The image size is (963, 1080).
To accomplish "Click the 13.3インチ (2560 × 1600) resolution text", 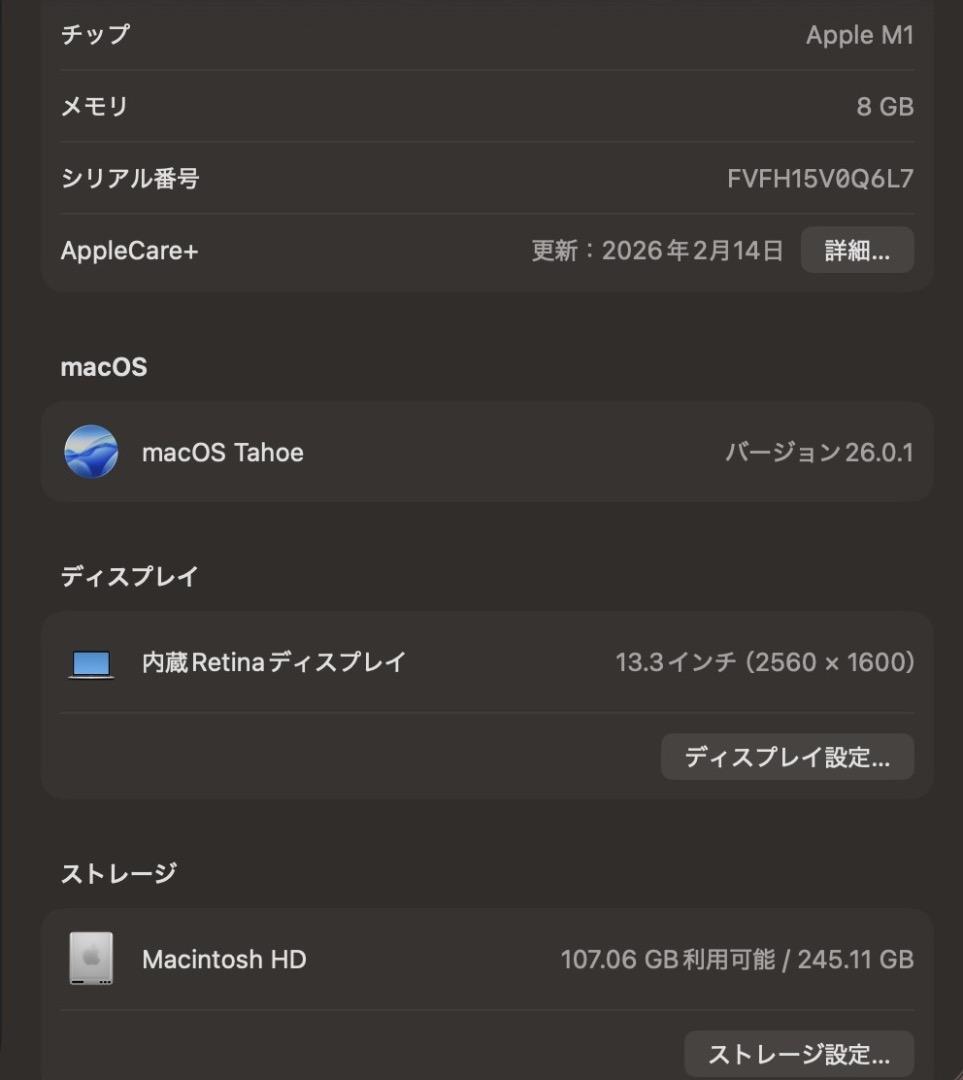I will [765, 661].
